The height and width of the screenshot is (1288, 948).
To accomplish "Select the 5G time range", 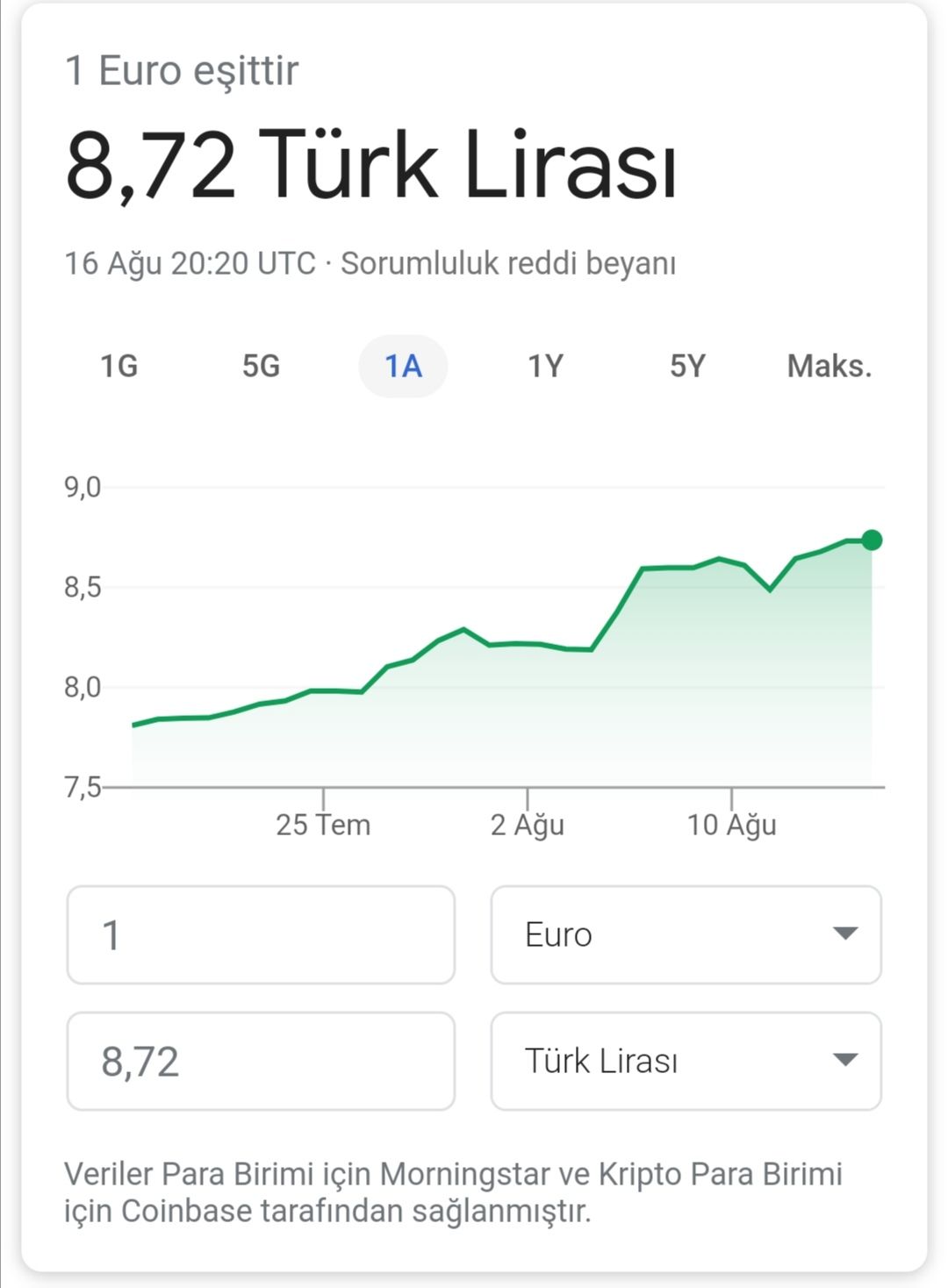I will point(261,366).
